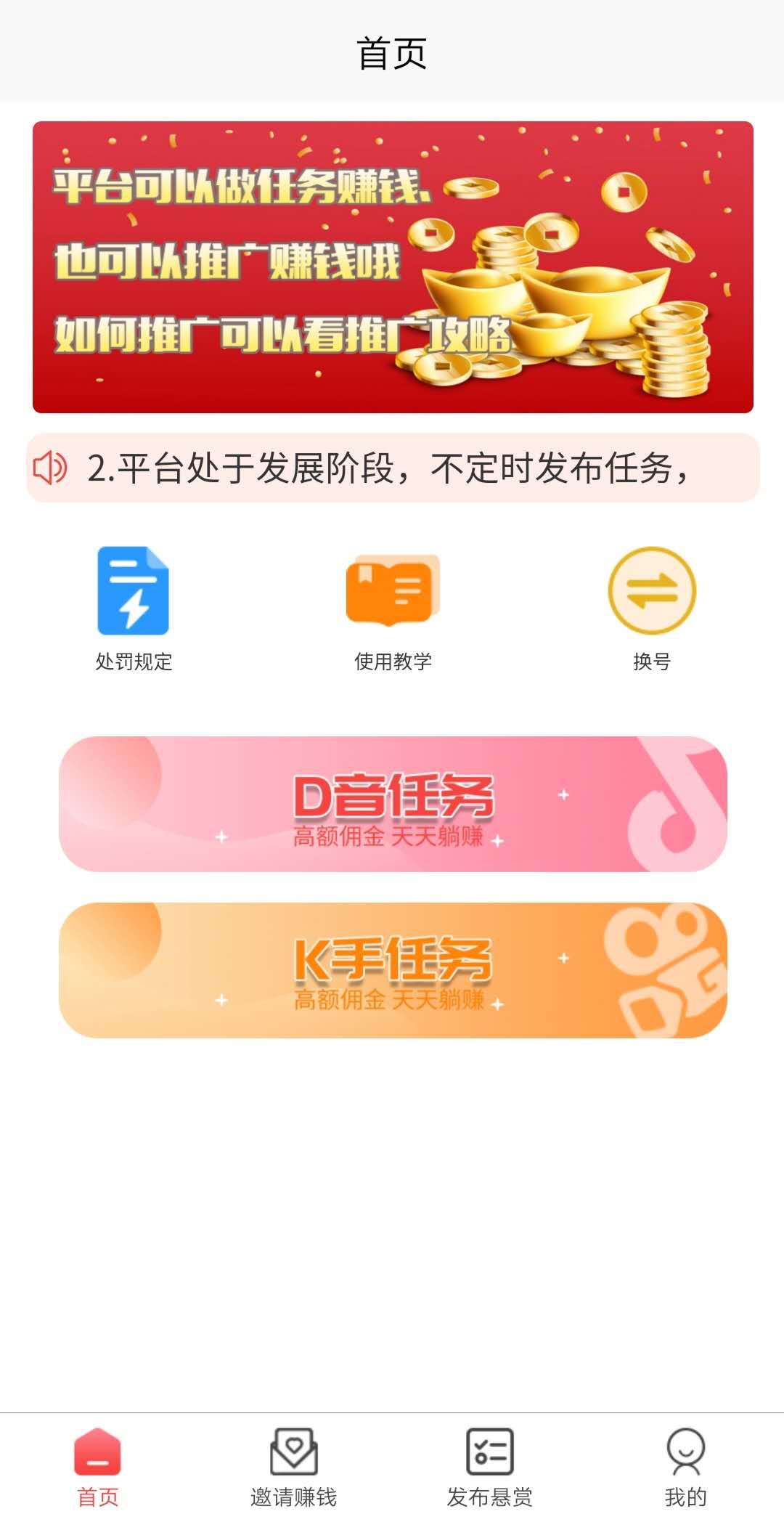Viewport: 784px width, 1522px height.
Task: Open 使用教学 usage tutorial
Action: click(393, 609)
